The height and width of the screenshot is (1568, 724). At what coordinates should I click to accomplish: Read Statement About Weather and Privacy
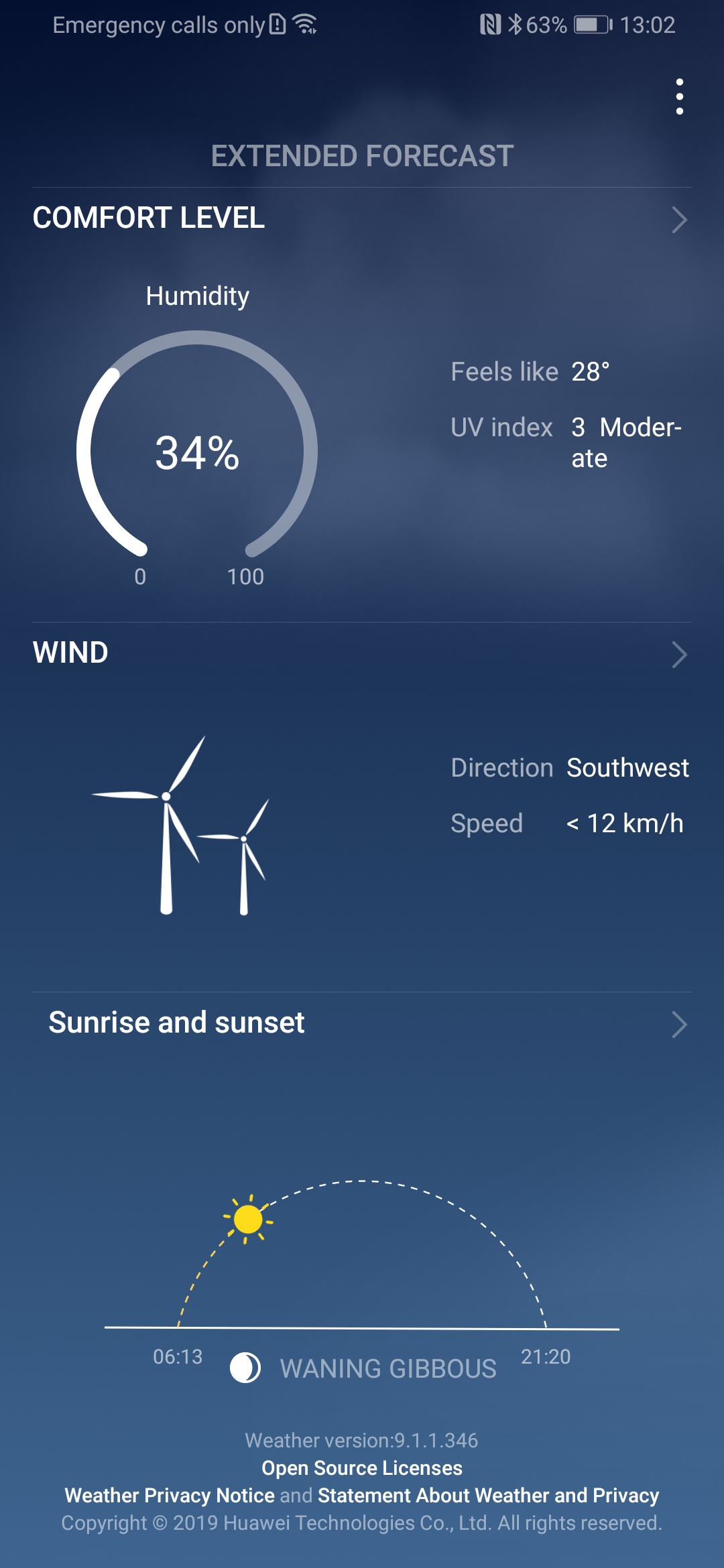(x=488, y=1495)
